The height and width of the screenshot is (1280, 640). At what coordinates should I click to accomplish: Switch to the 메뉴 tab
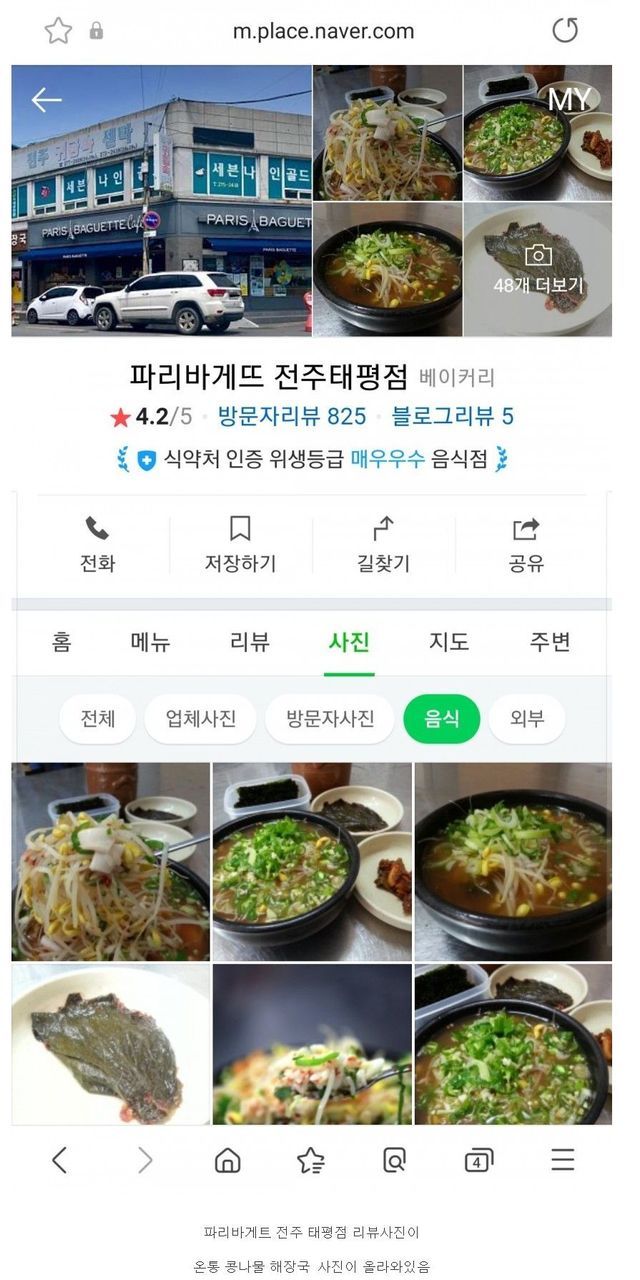(151, 642)
